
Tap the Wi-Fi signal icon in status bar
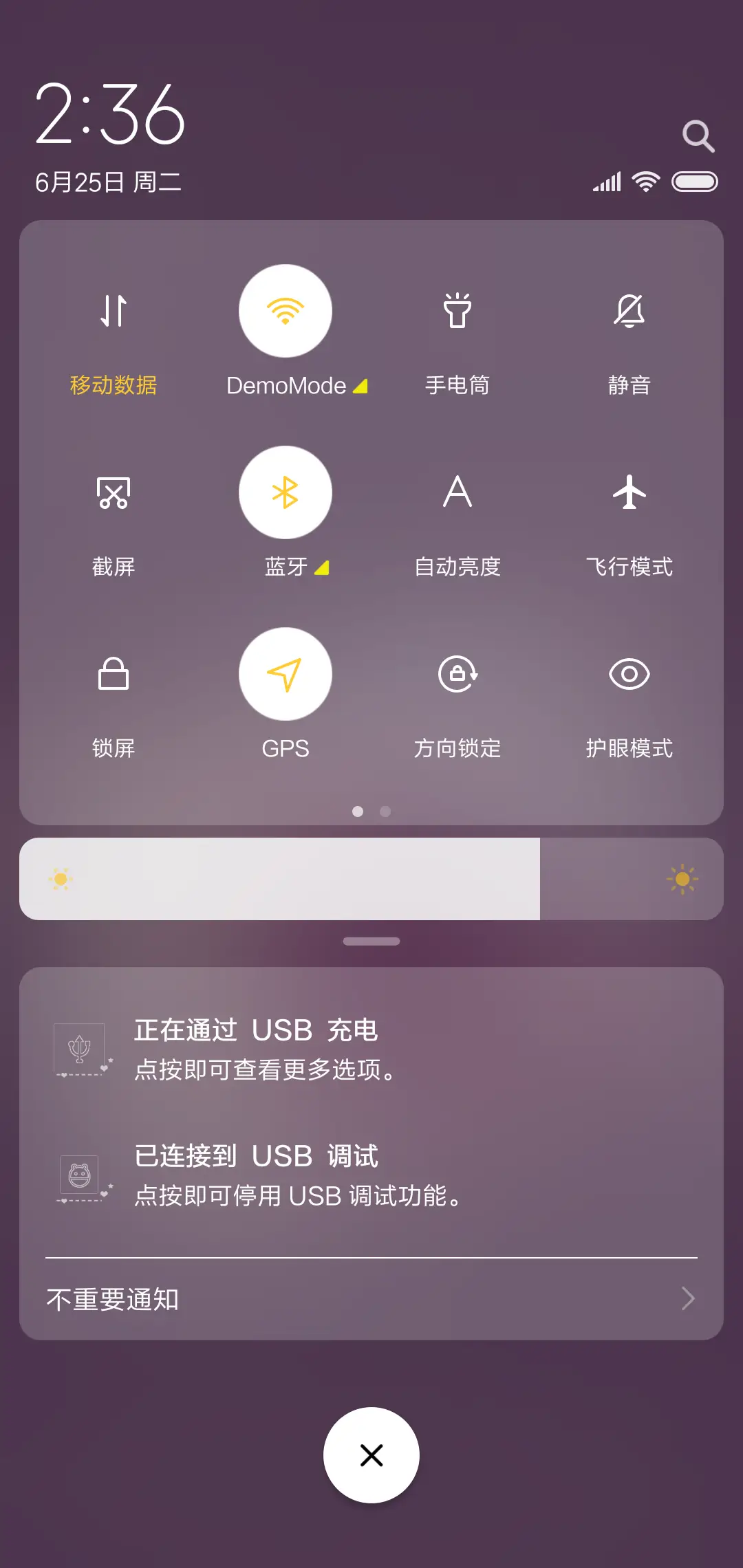point(645,181)
